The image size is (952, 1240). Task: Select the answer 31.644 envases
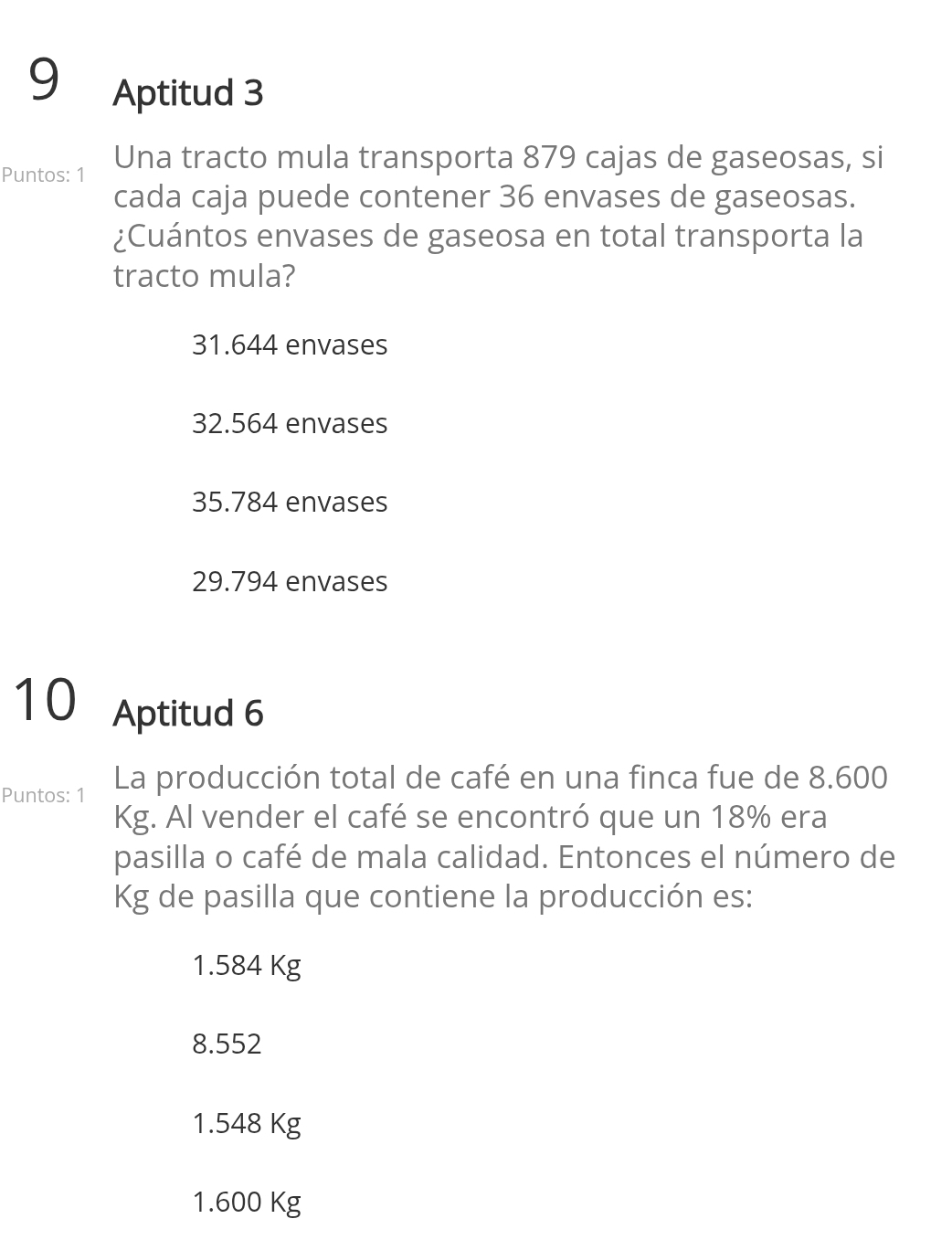pos(289,345)
